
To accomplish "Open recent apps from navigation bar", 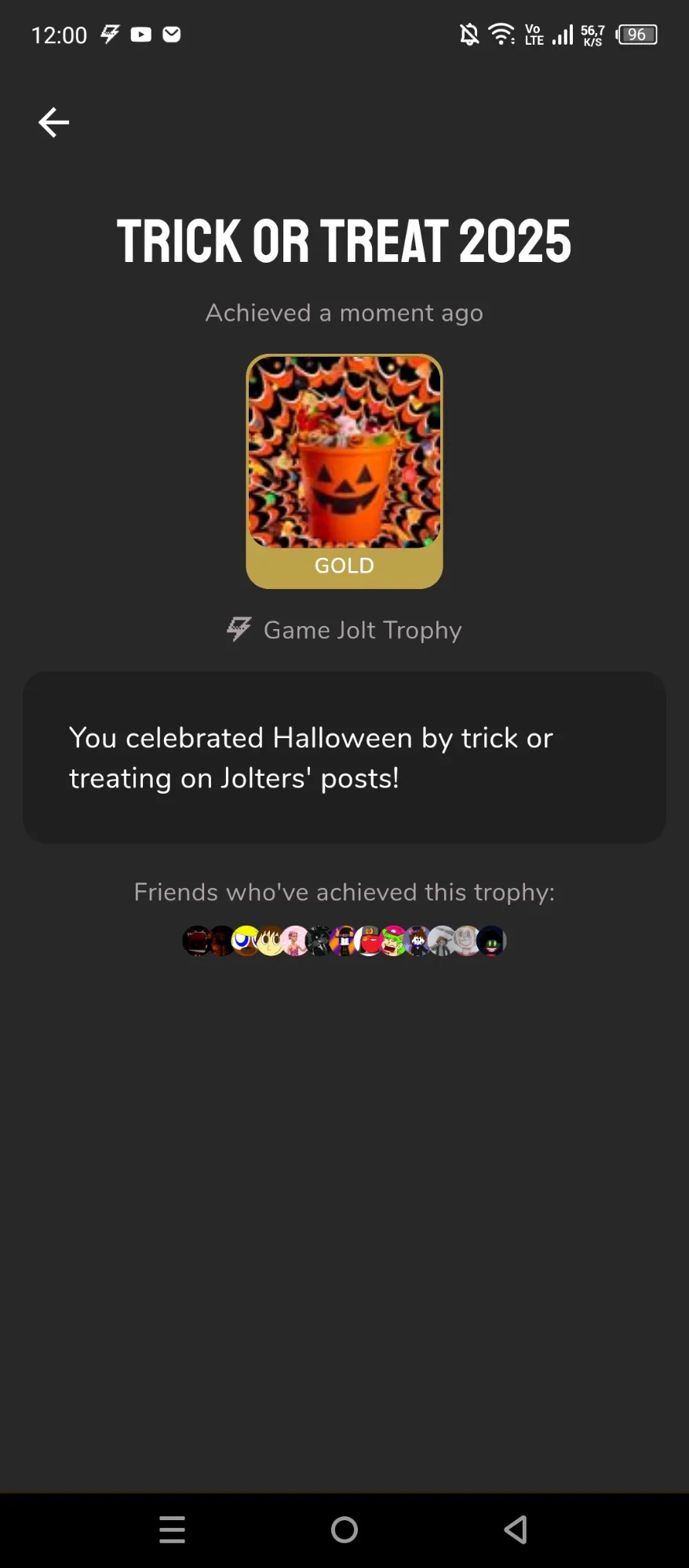I will [172, 1530].
